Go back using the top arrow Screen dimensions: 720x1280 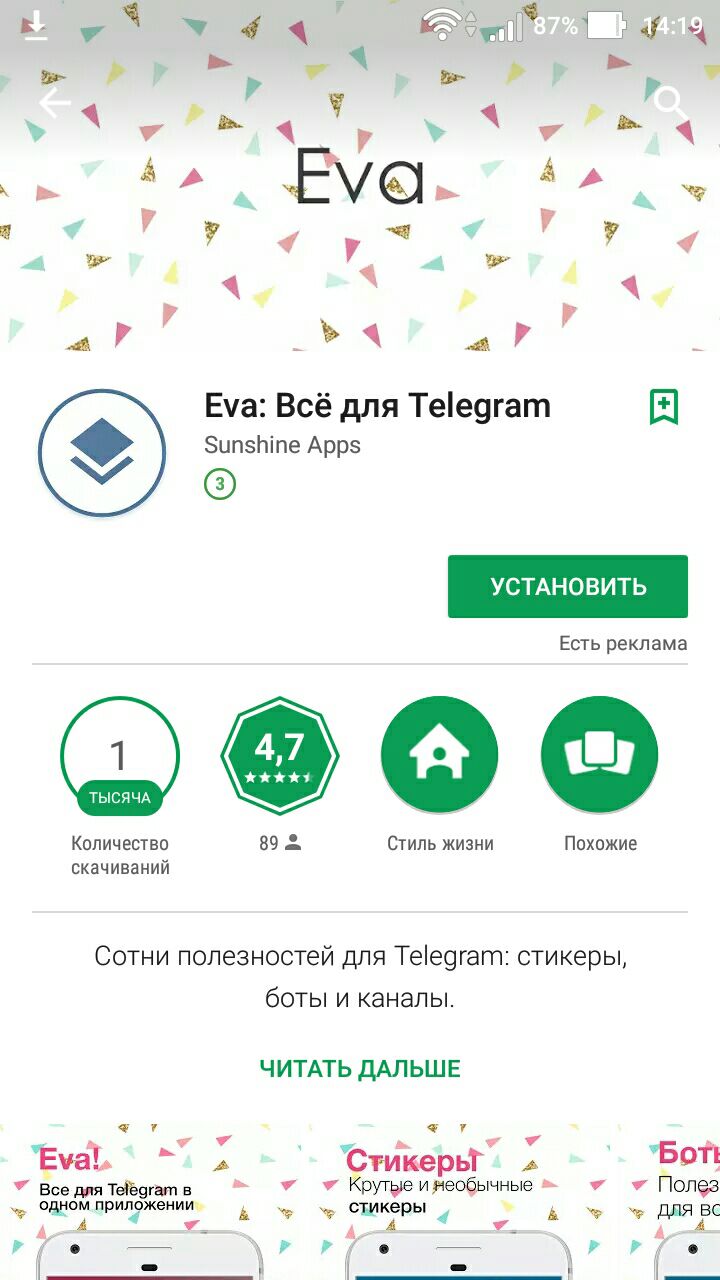point(54,102)
